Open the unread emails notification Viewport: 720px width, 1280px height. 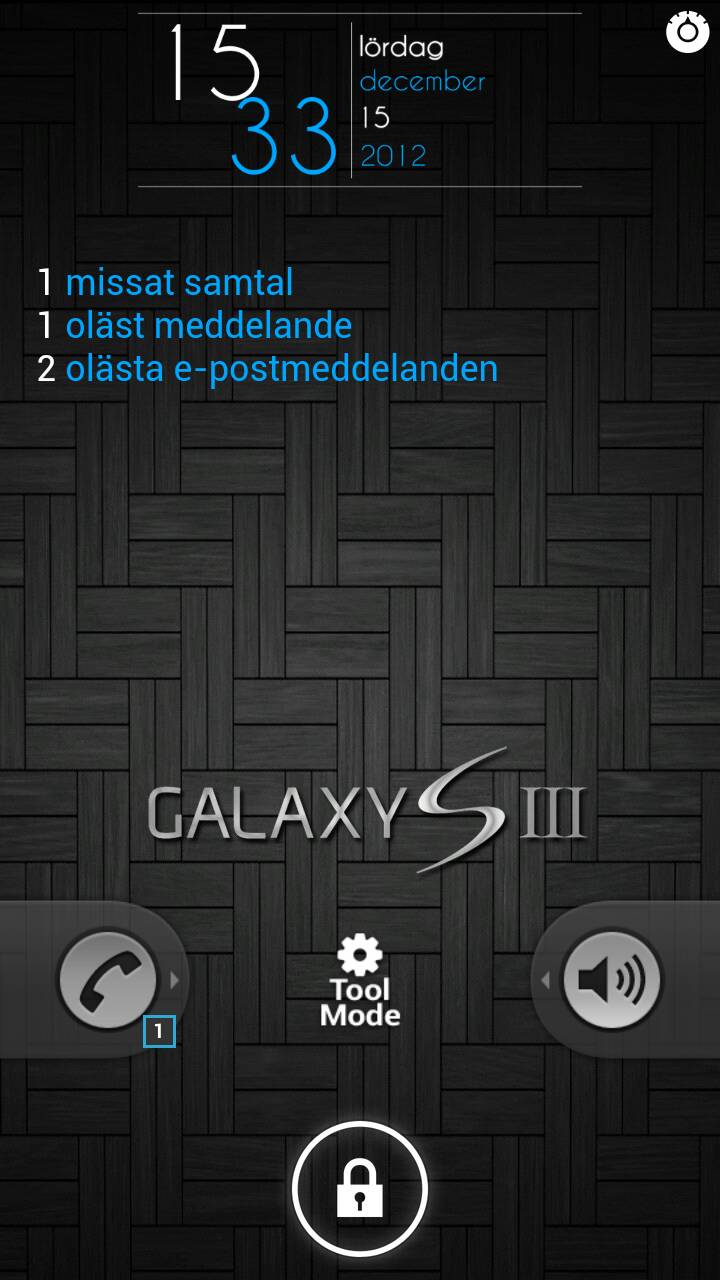pos(268,369)
